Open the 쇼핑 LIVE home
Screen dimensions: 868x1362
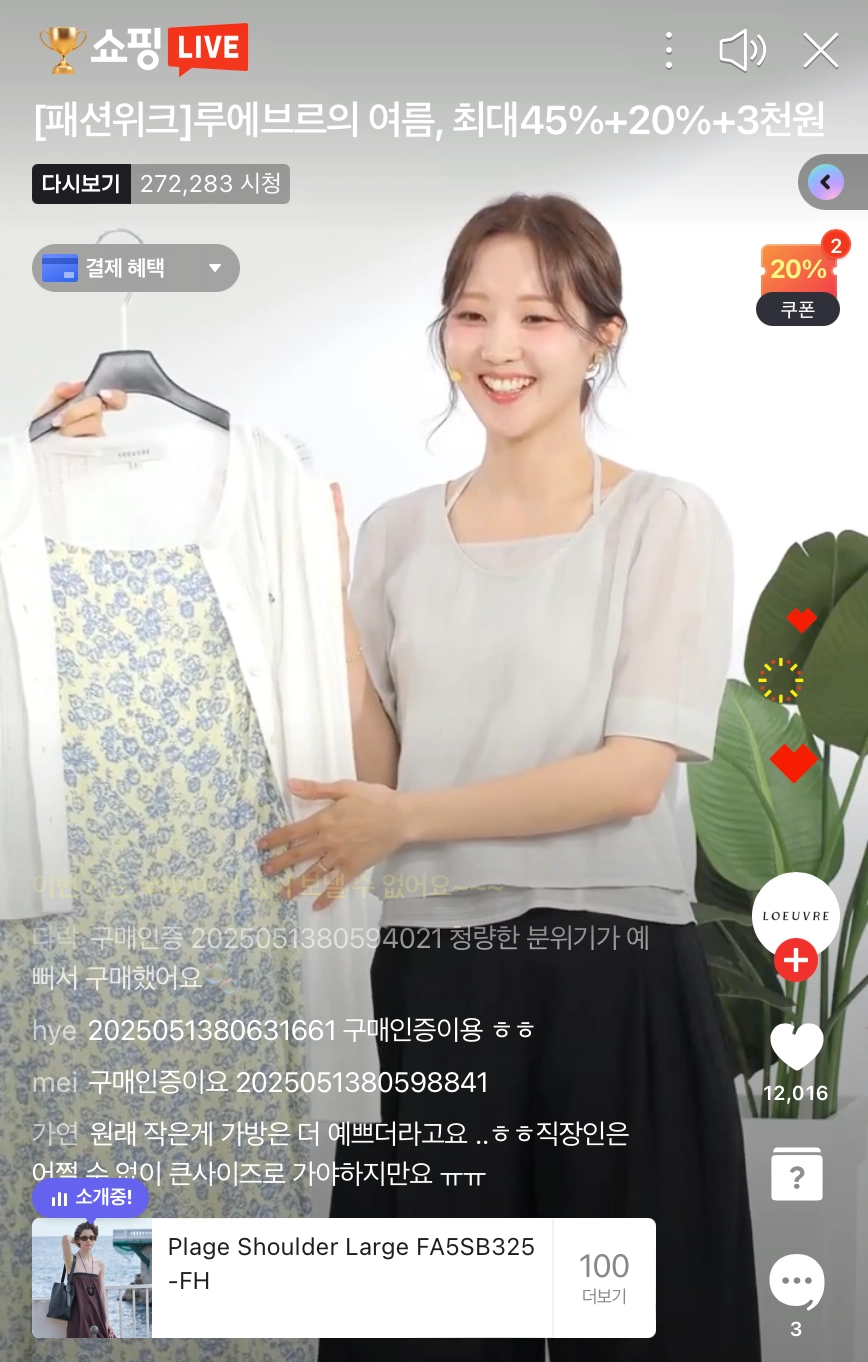pyautogui.click(x=144, y=48)
